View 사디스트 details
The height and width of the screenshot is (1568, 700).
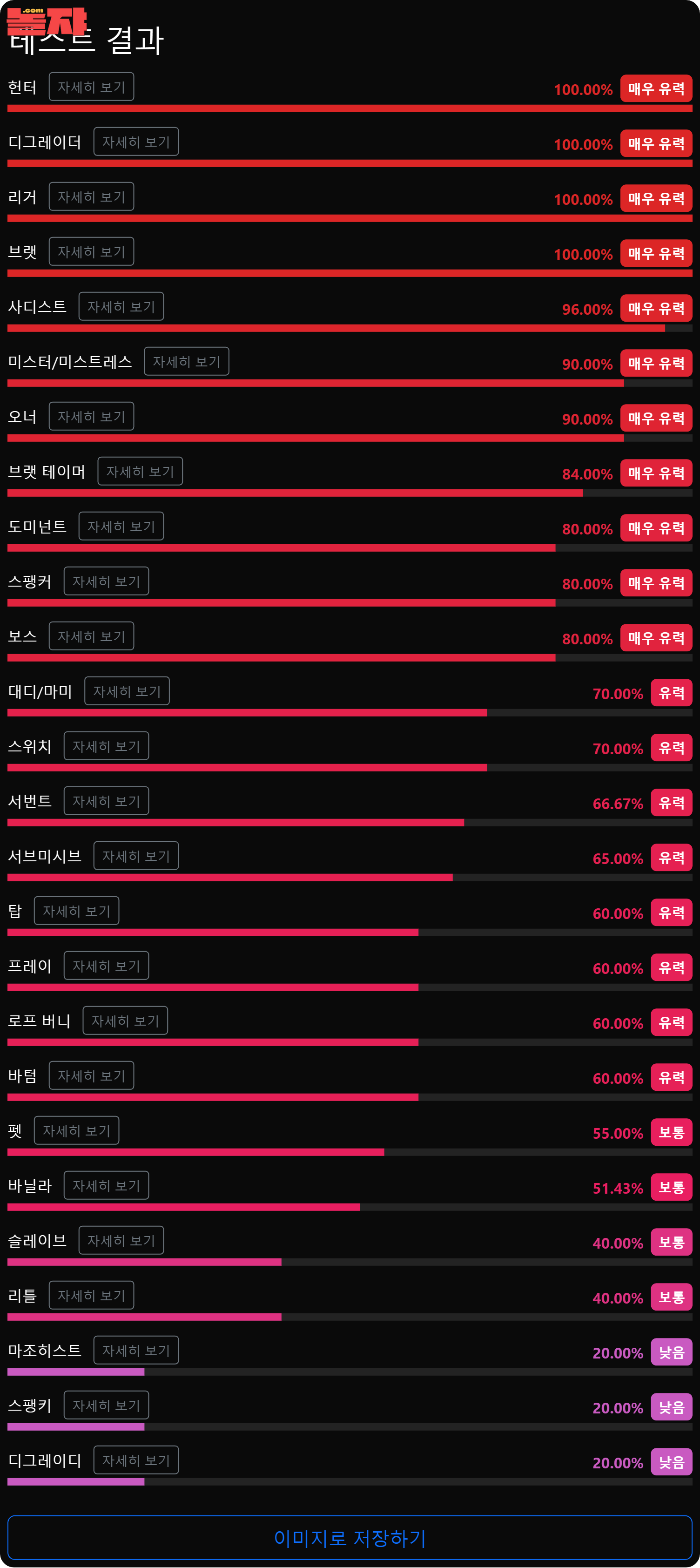pos(121,307)
